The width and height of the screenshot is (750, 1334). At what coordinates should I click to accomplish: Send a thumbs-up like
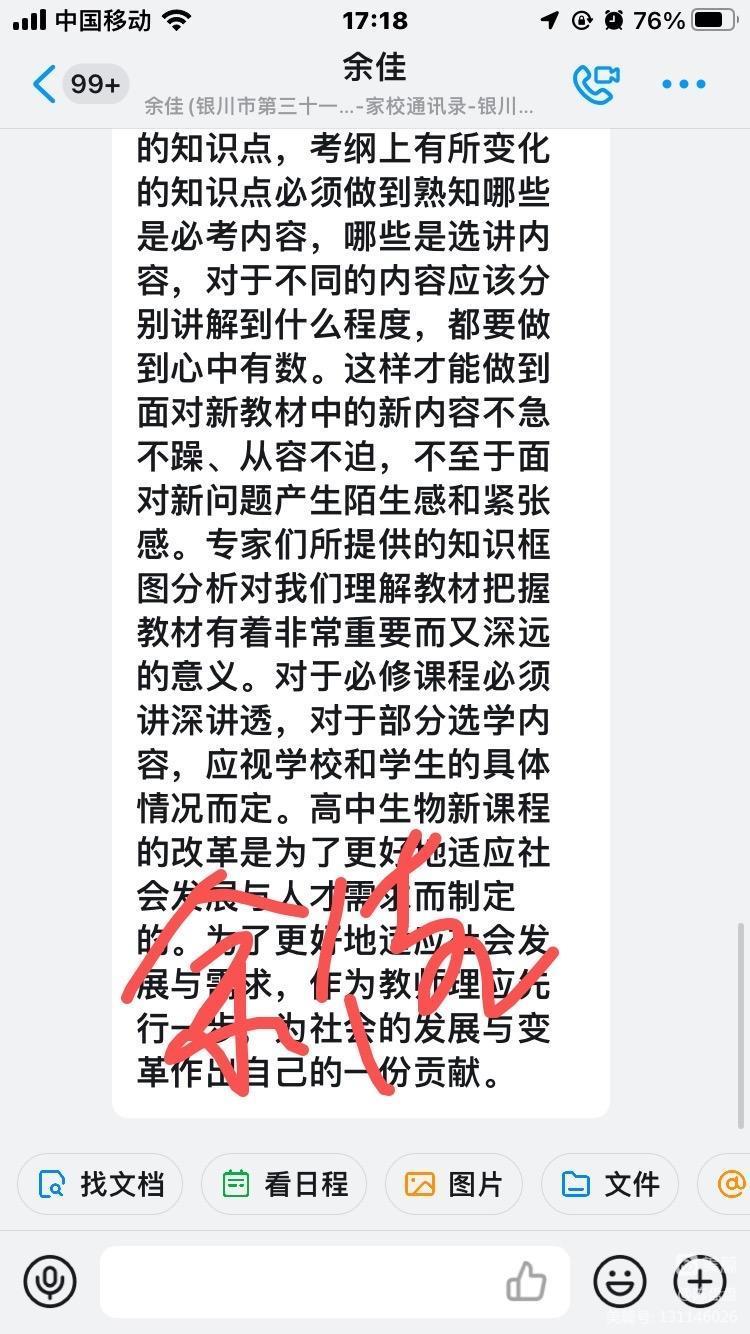point(527,1281)
